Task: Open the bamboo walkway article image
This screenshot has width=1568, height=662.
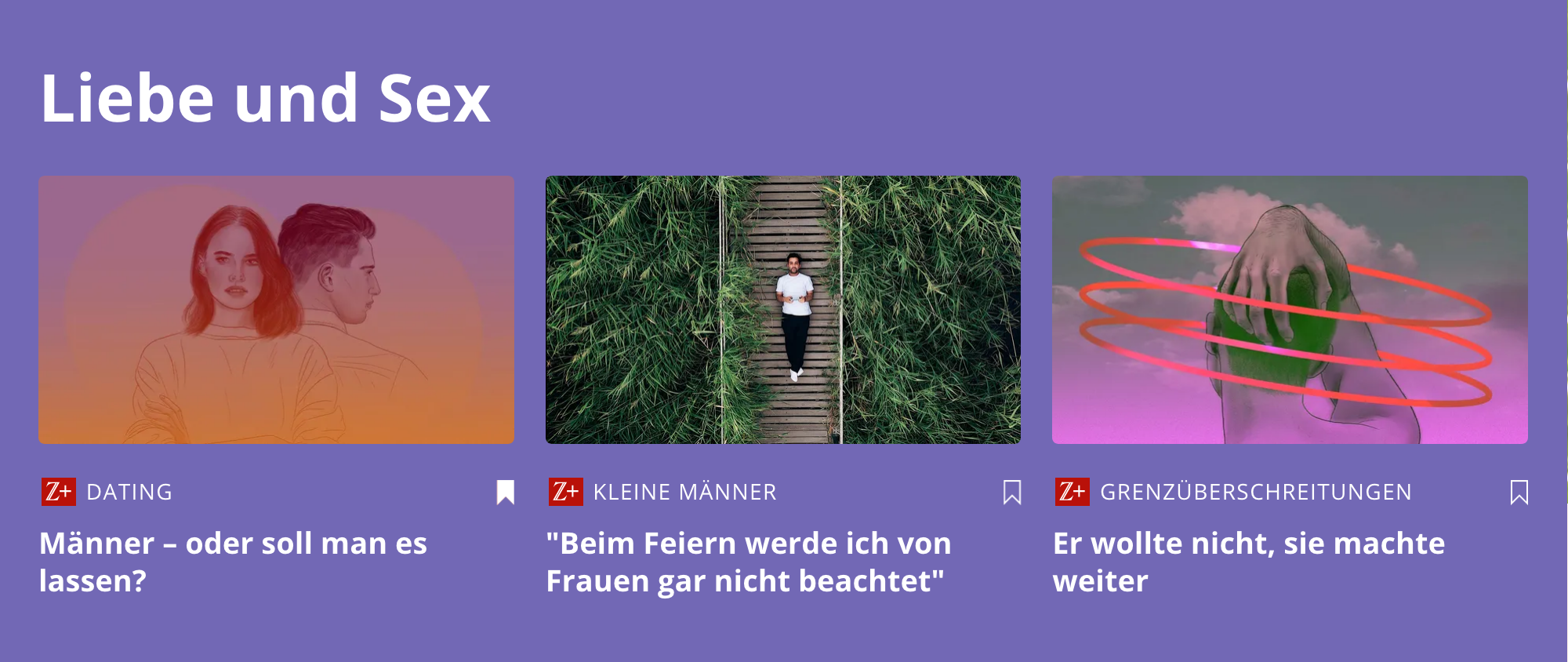Action: tap(782, 310)
